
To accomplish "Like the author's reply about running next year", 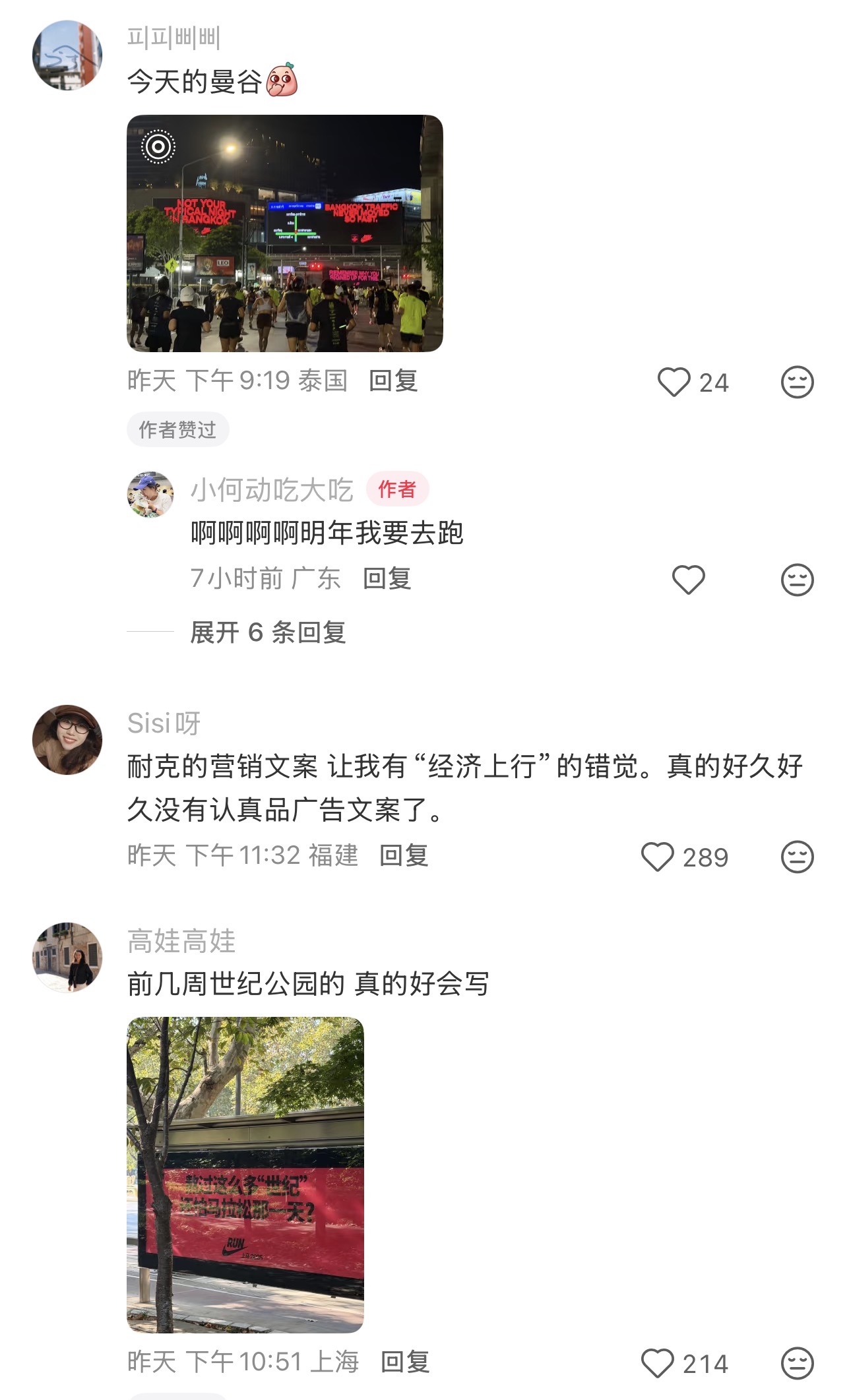I will click(688, 580).
